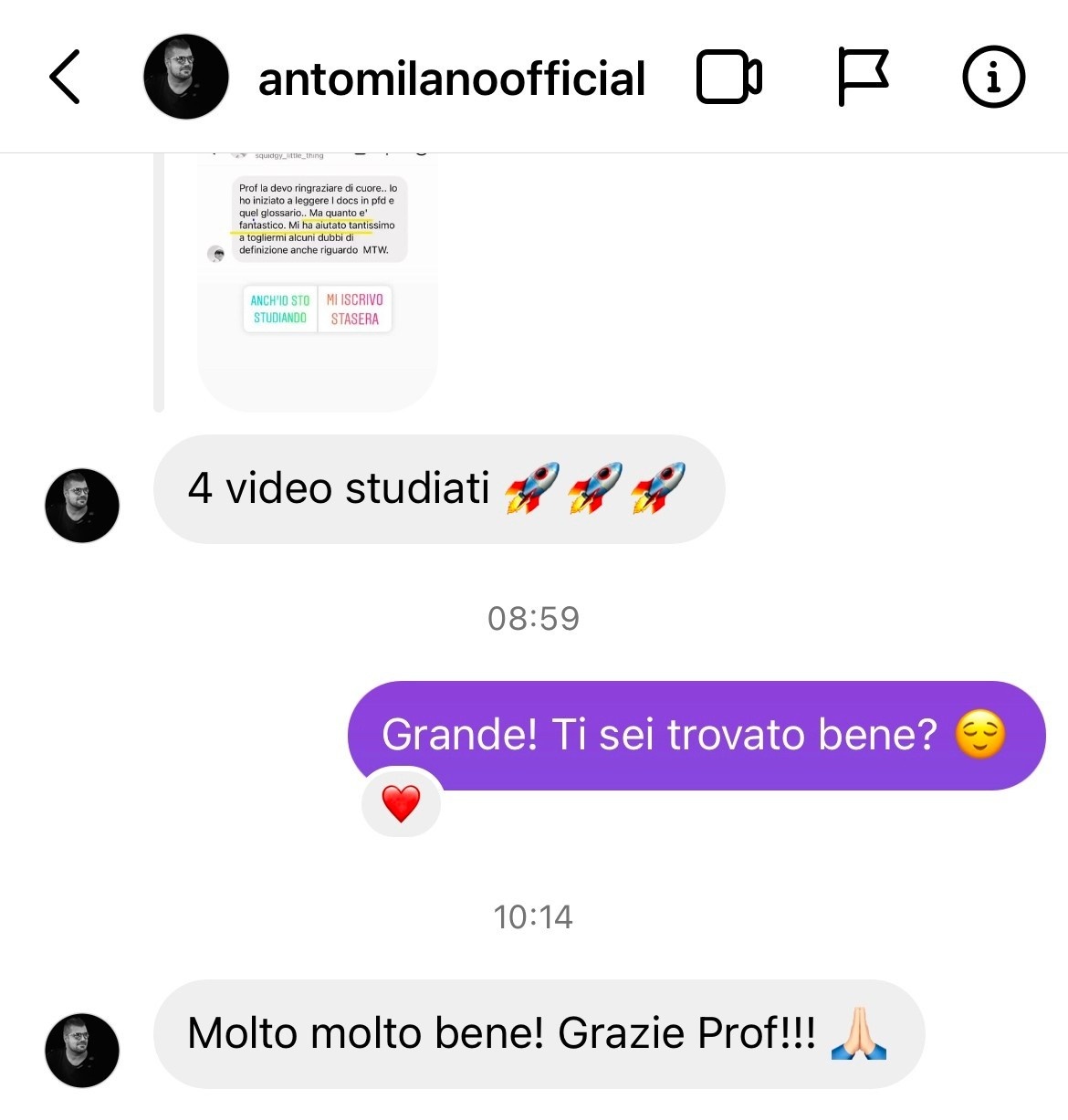
Task: Go back to the inbox list
Action: (65, 77)
